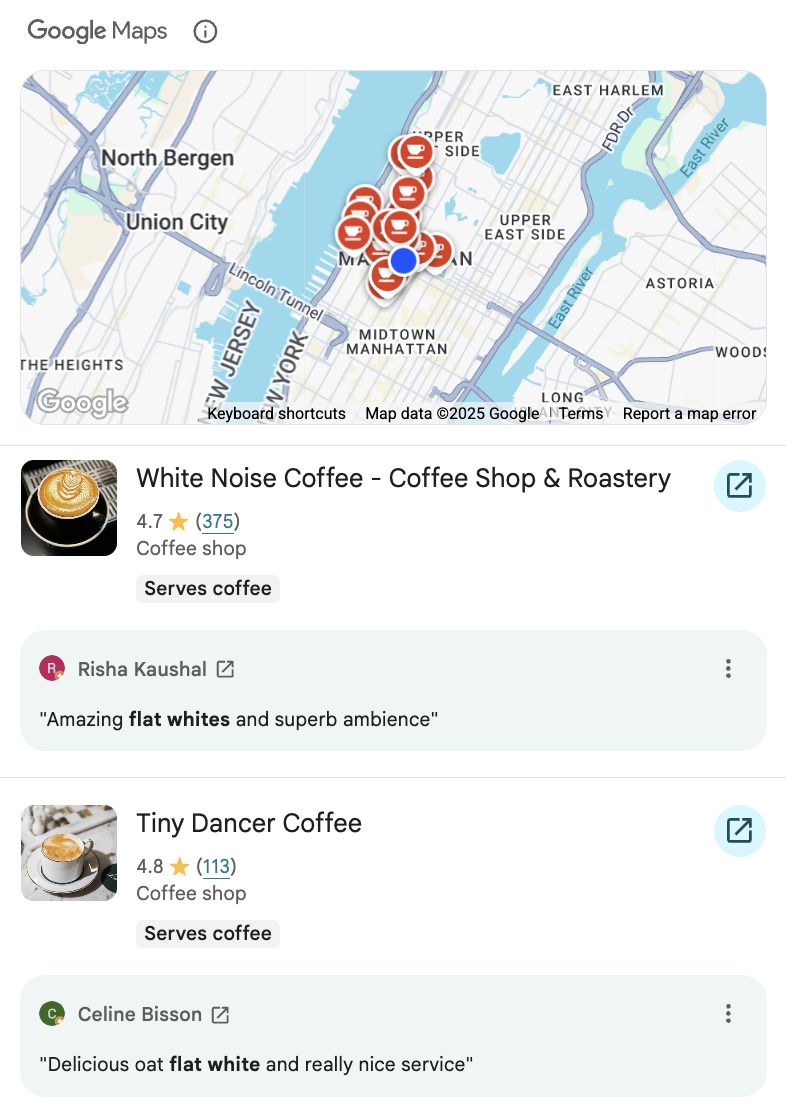Open White Noise Coffee in new tab icon

tap(739, 485)
